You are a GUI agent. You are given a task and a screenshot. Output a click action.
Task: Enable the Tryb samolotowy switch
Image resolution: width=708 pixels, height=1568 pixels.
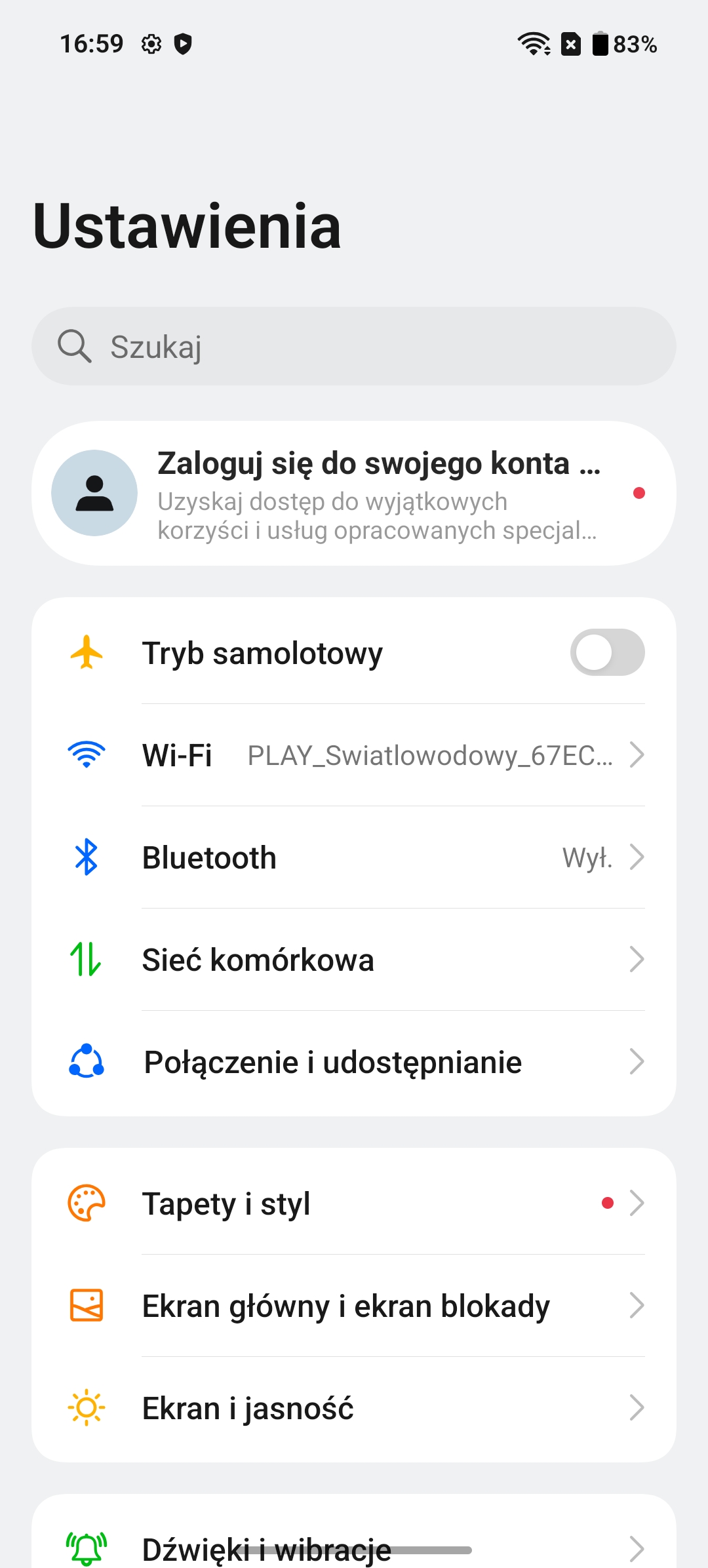(607, 652)
